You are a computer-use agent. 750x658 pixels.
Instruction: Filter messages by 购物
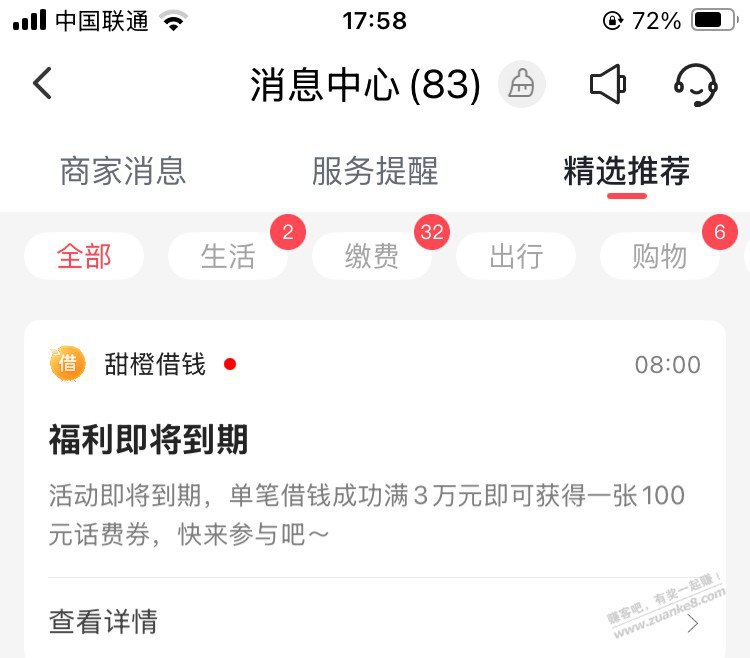[660, 257]
